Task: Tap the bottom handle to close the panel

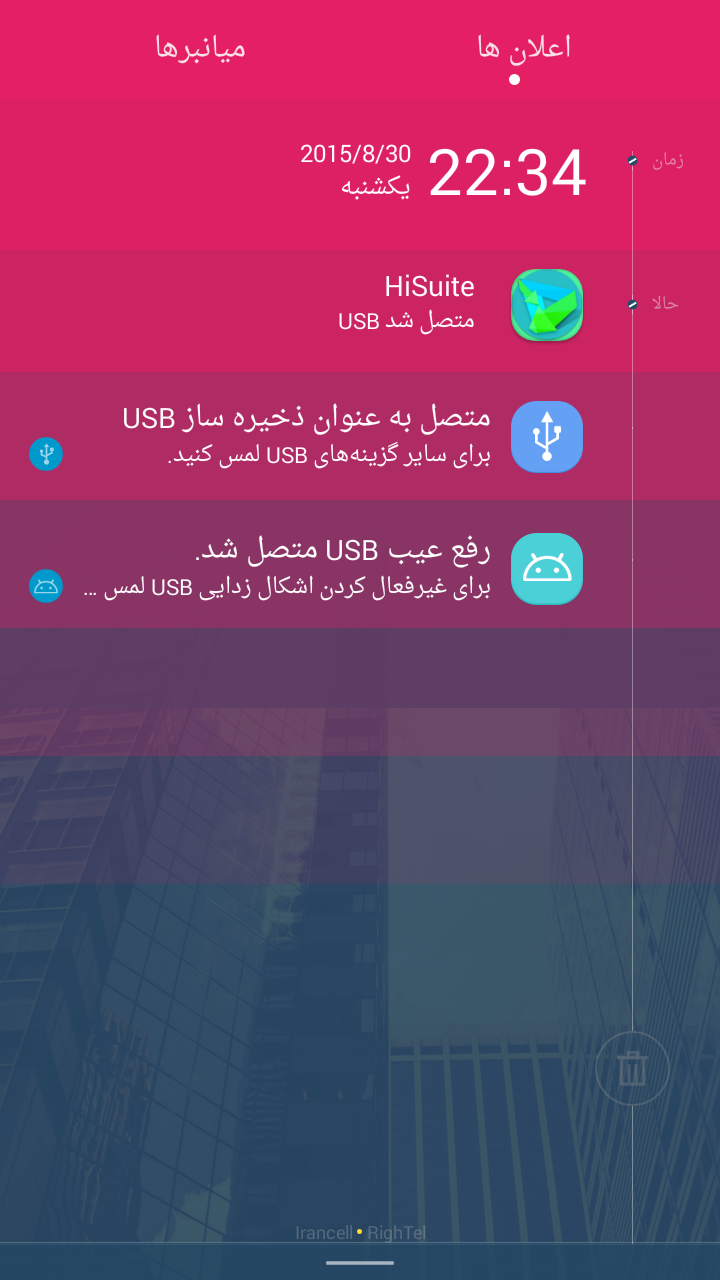Action: click(x=360, y=1262)
